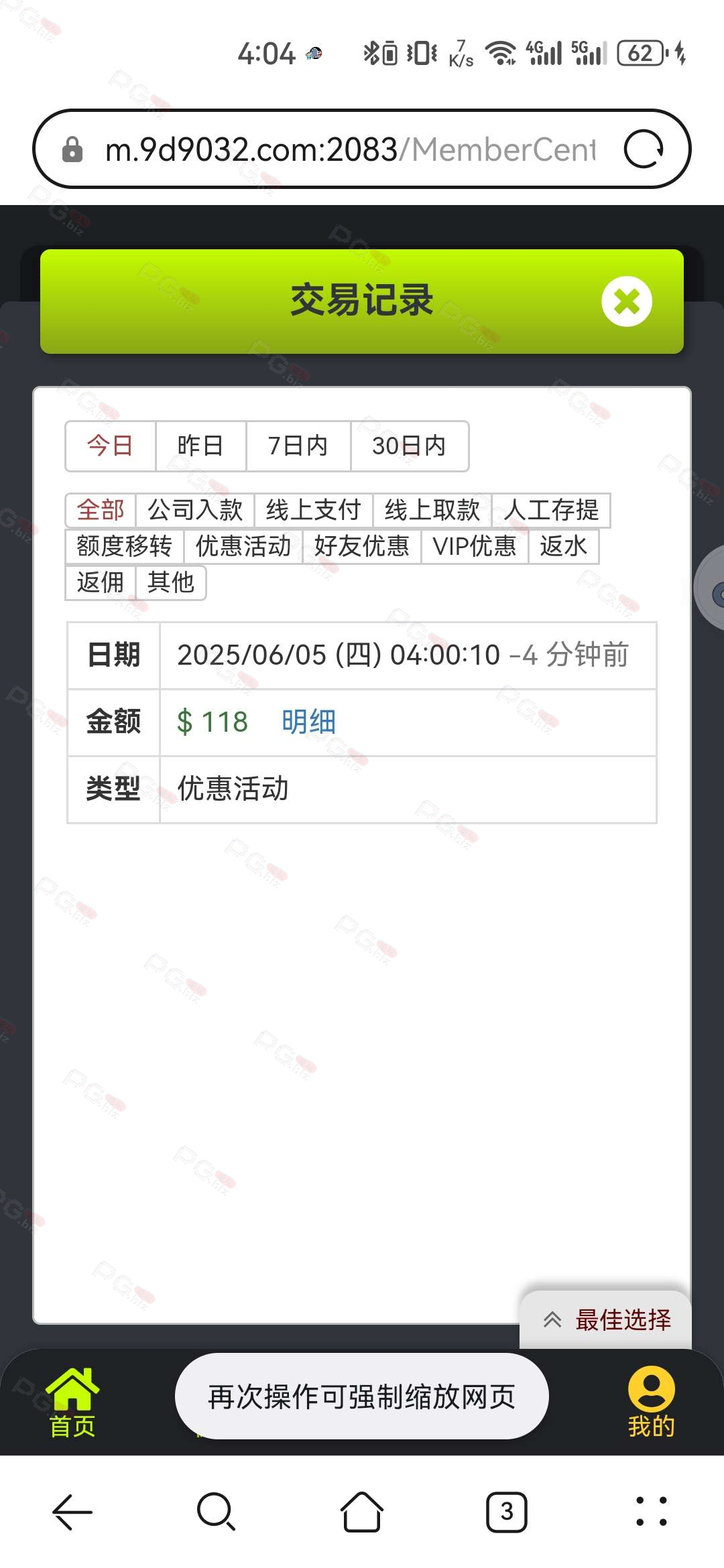Viewport: 724px width, 1568px height.
Task: Filter by 线上取款
Action: tap(432, 510)
